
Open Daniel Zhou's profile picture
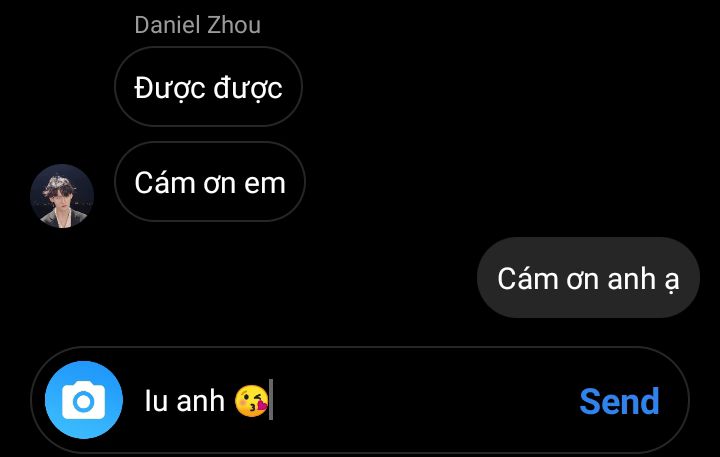click(62, 195)
